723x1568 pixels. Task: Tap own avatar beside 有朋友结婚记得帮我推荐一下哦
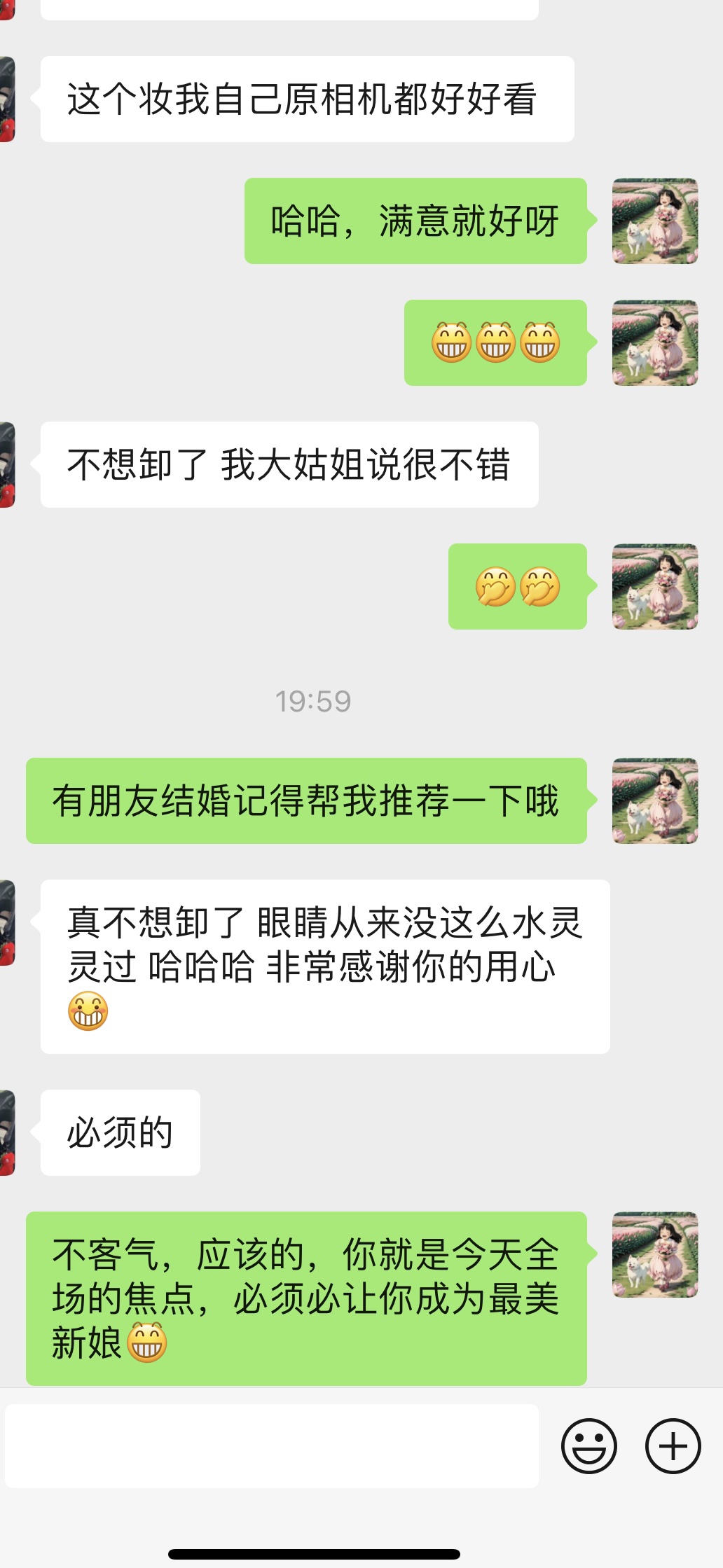(655, 800)
